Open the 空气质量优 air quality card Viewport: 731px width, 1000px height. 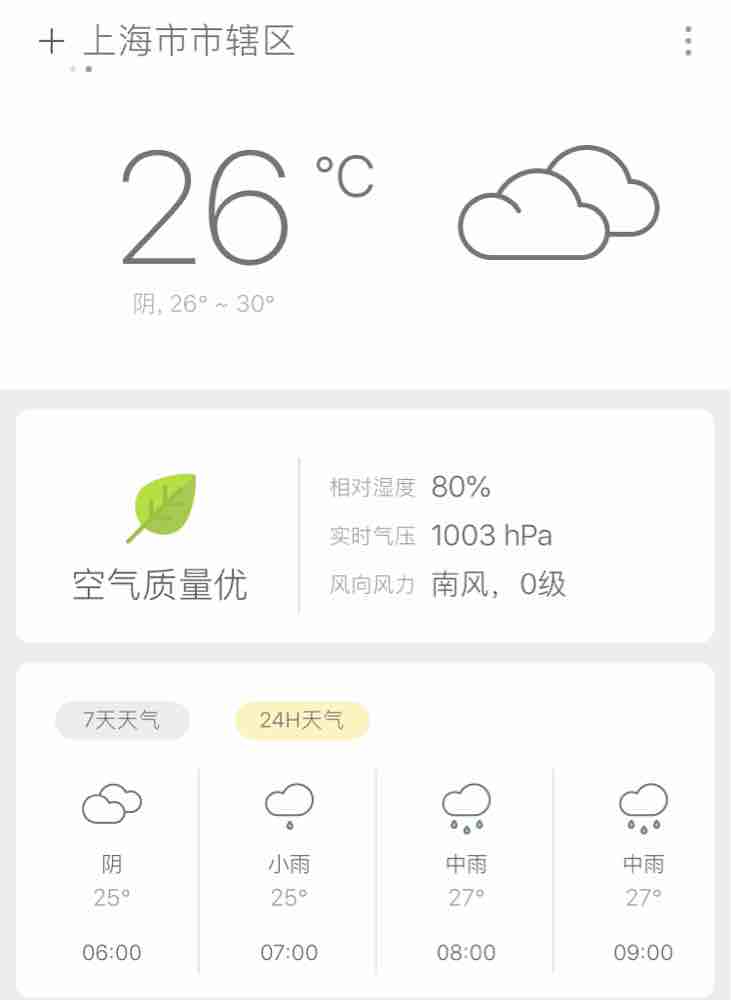point(160,535)
